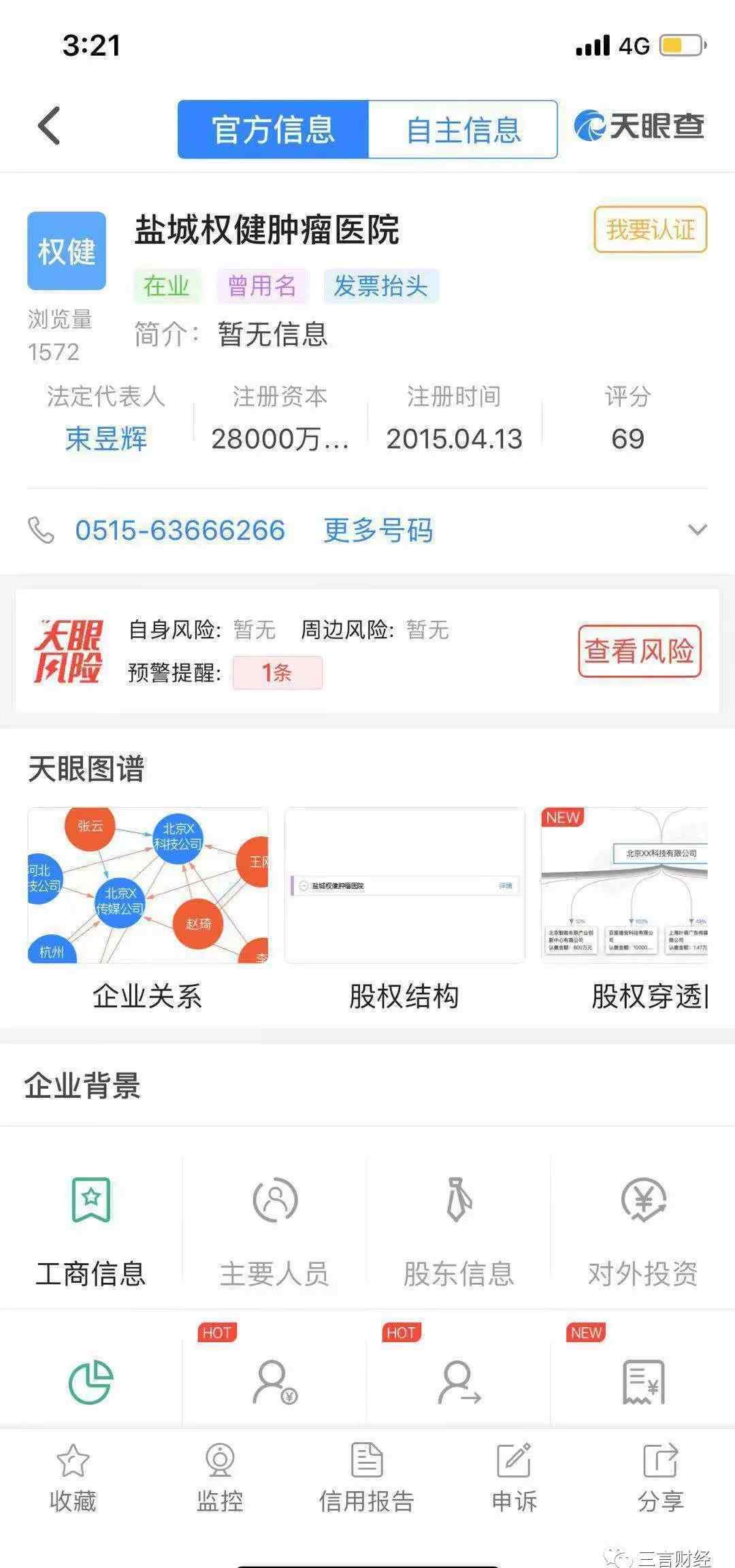Tap 查看风险 button
This screenshot has height=1568, width=735.
[x=639, y=651]
